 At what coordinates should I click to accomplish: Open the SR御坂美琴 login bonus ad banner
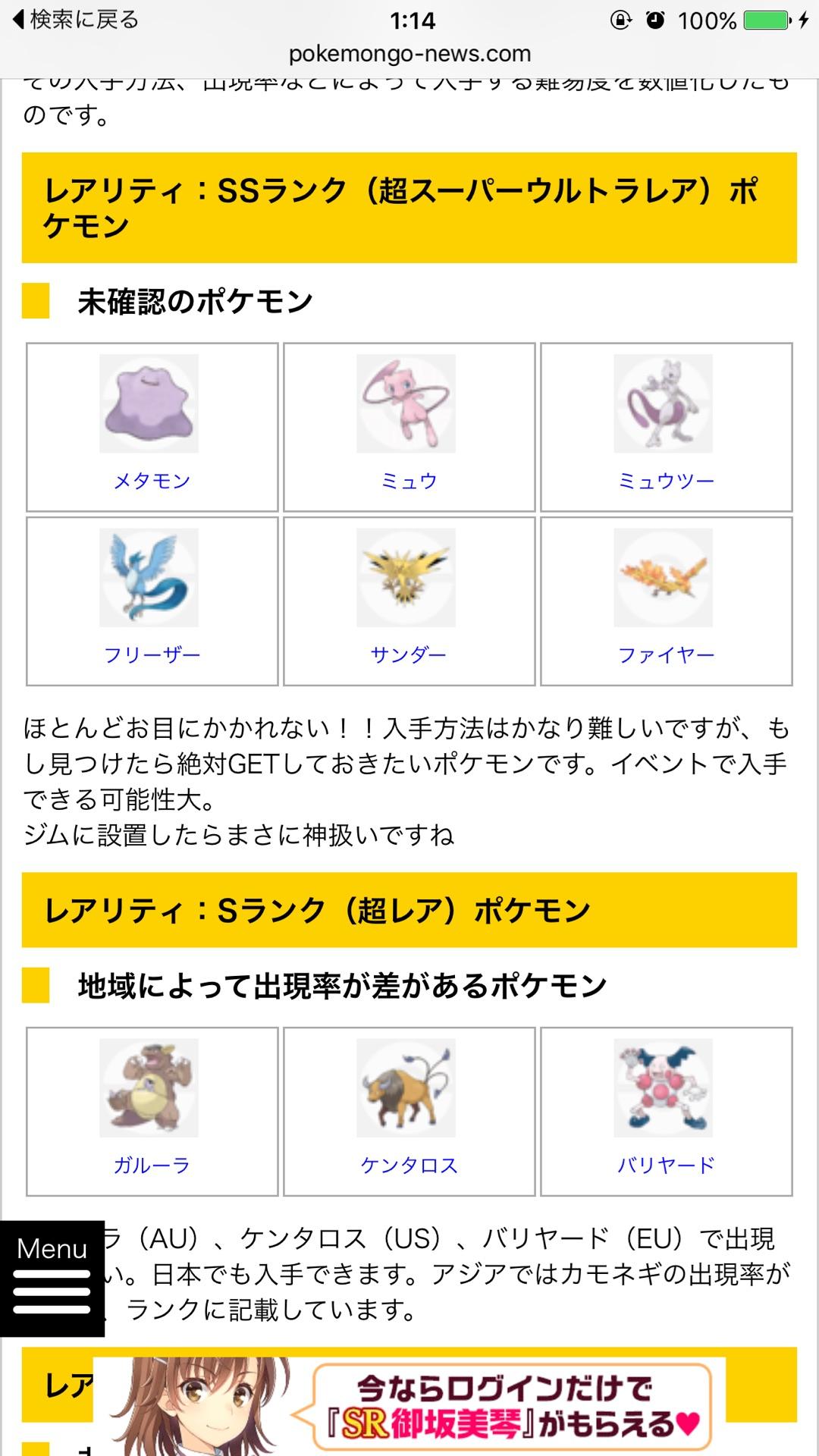tap(409, 1407)
